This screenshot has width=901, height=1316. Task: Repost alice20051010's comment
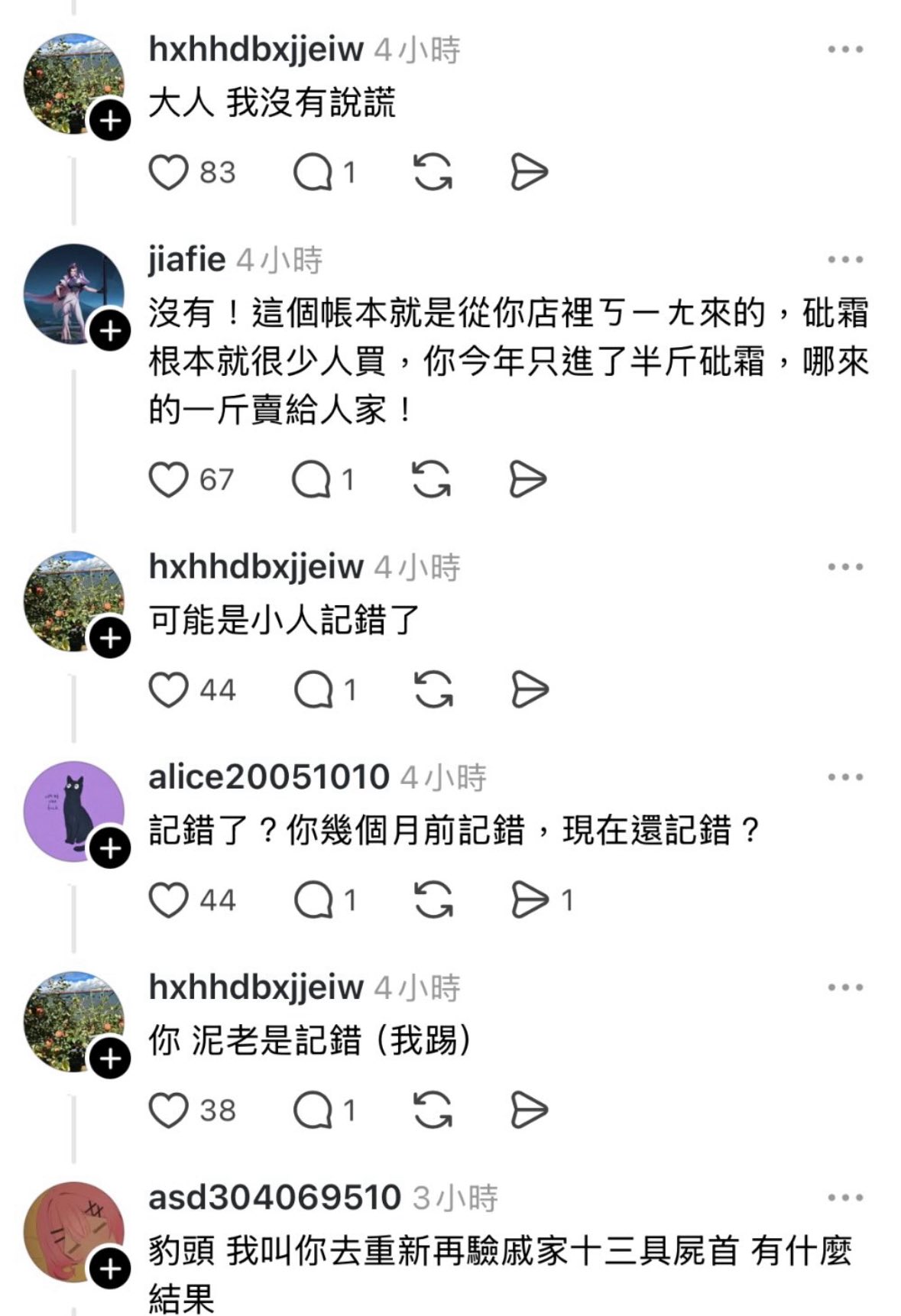point(433,899)
